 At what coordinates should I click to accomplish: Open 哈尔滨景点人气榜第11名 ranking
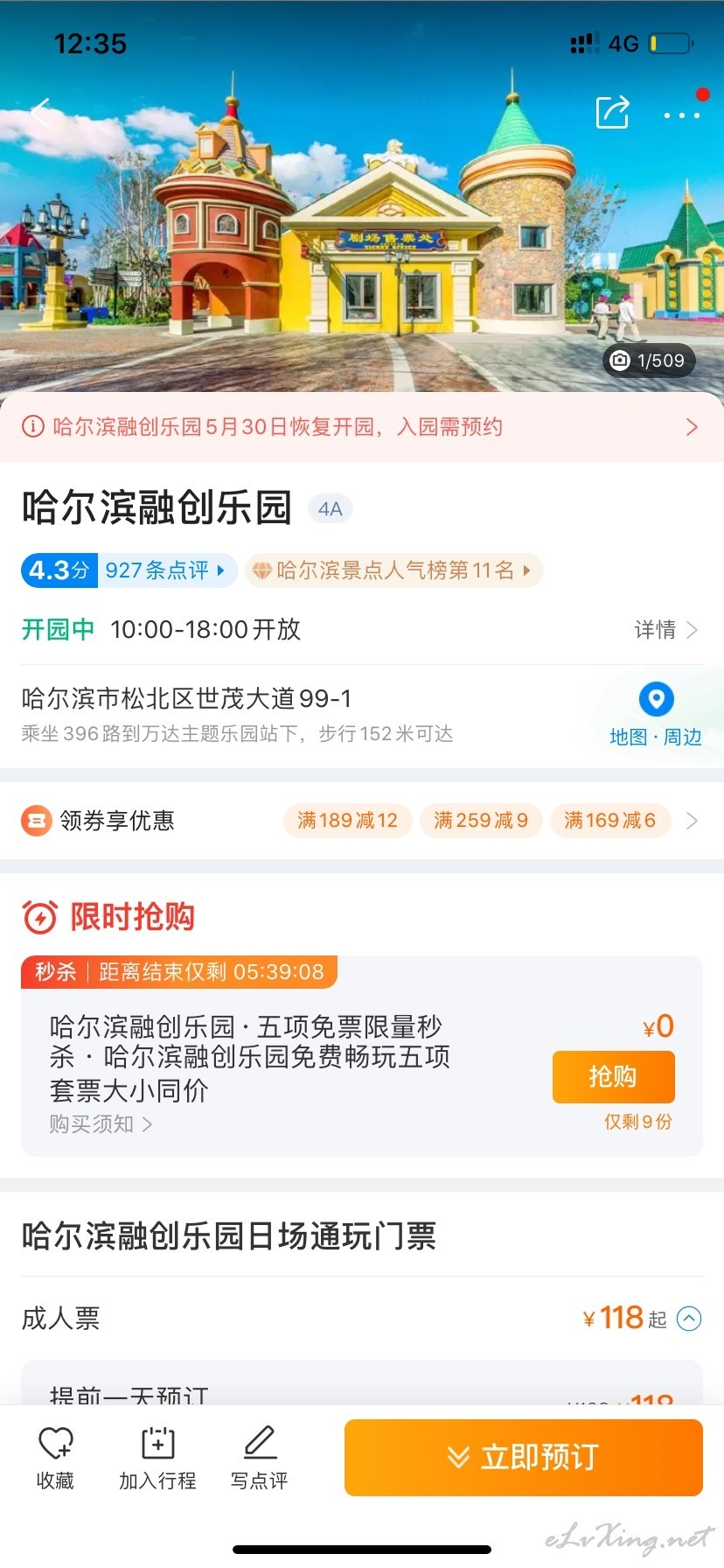tap(394, 570)
